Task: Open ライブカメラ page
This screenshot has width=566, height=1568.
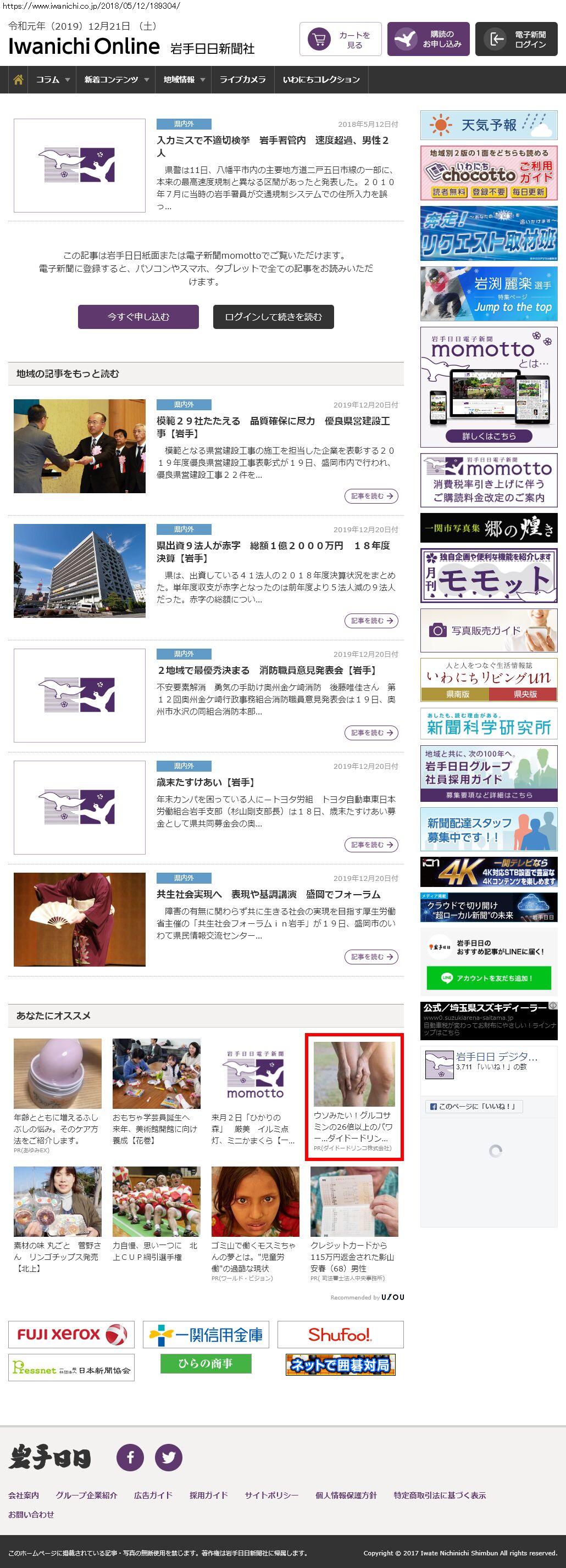Action: click(x=242, y=80)
